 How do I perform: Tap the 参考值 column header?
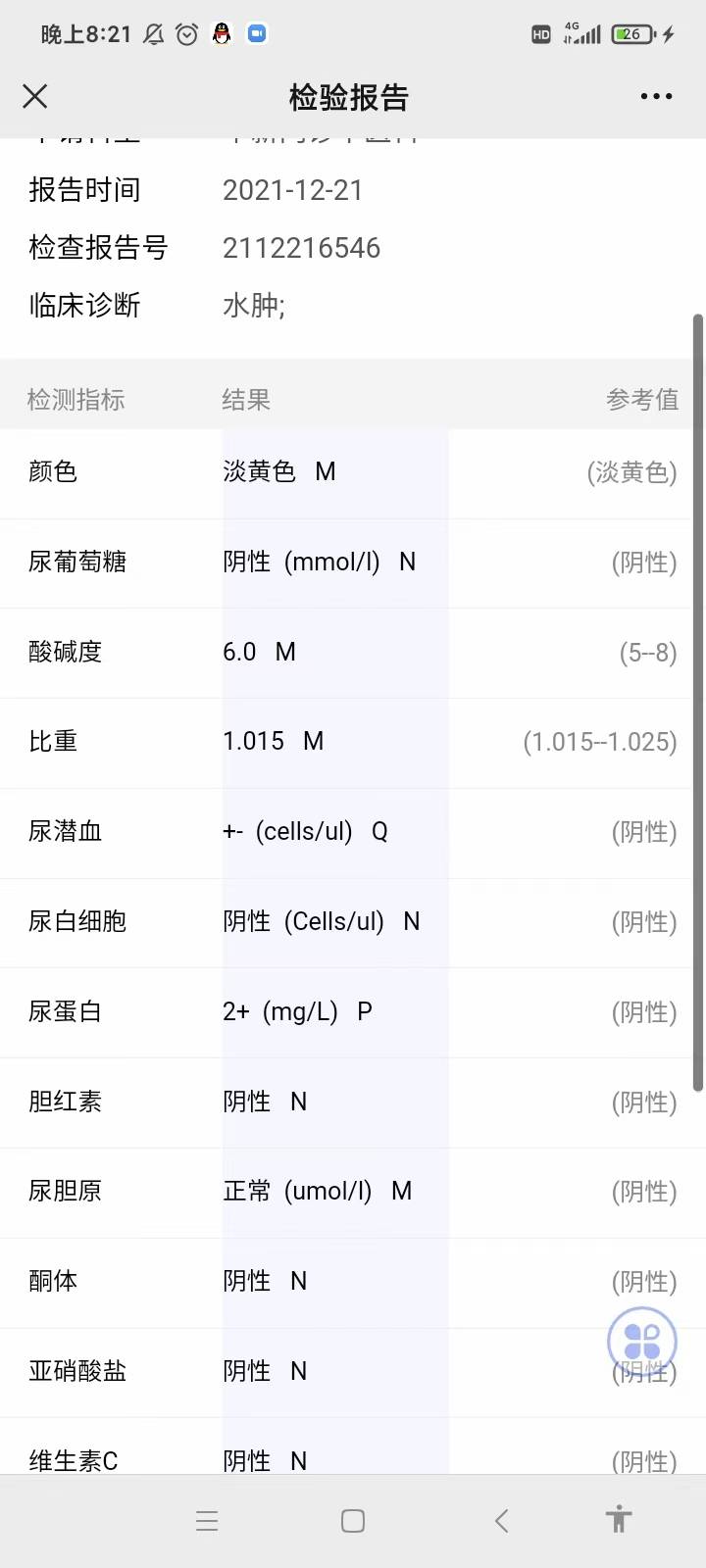click(642, 399)
